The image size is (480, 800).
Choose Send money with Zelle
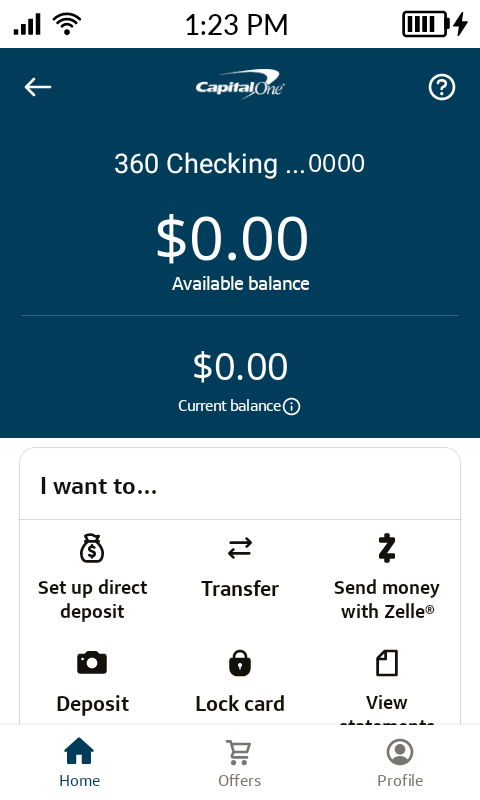tap(387, 577)
